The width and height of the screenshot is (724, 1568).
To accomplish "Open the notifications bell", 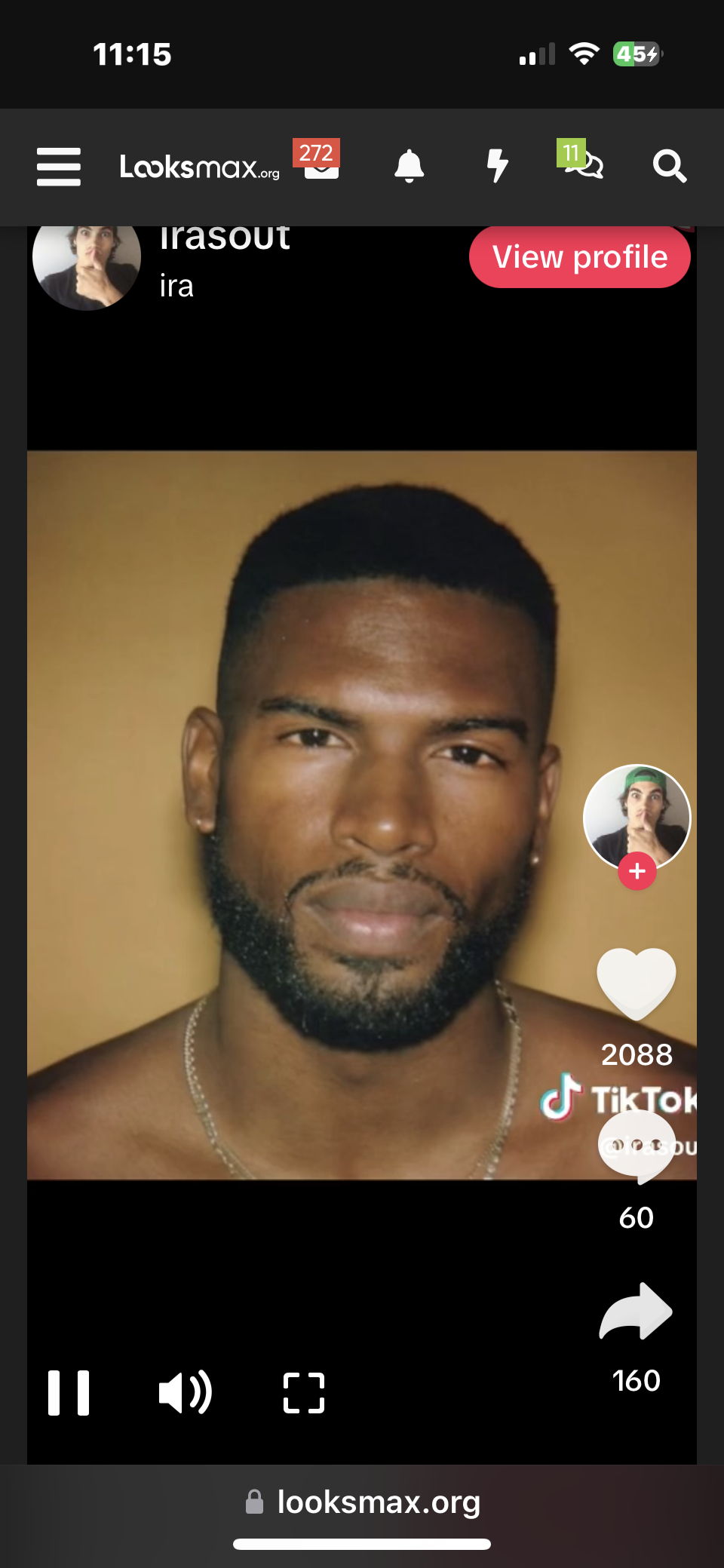I will click(x=409, y=166).
